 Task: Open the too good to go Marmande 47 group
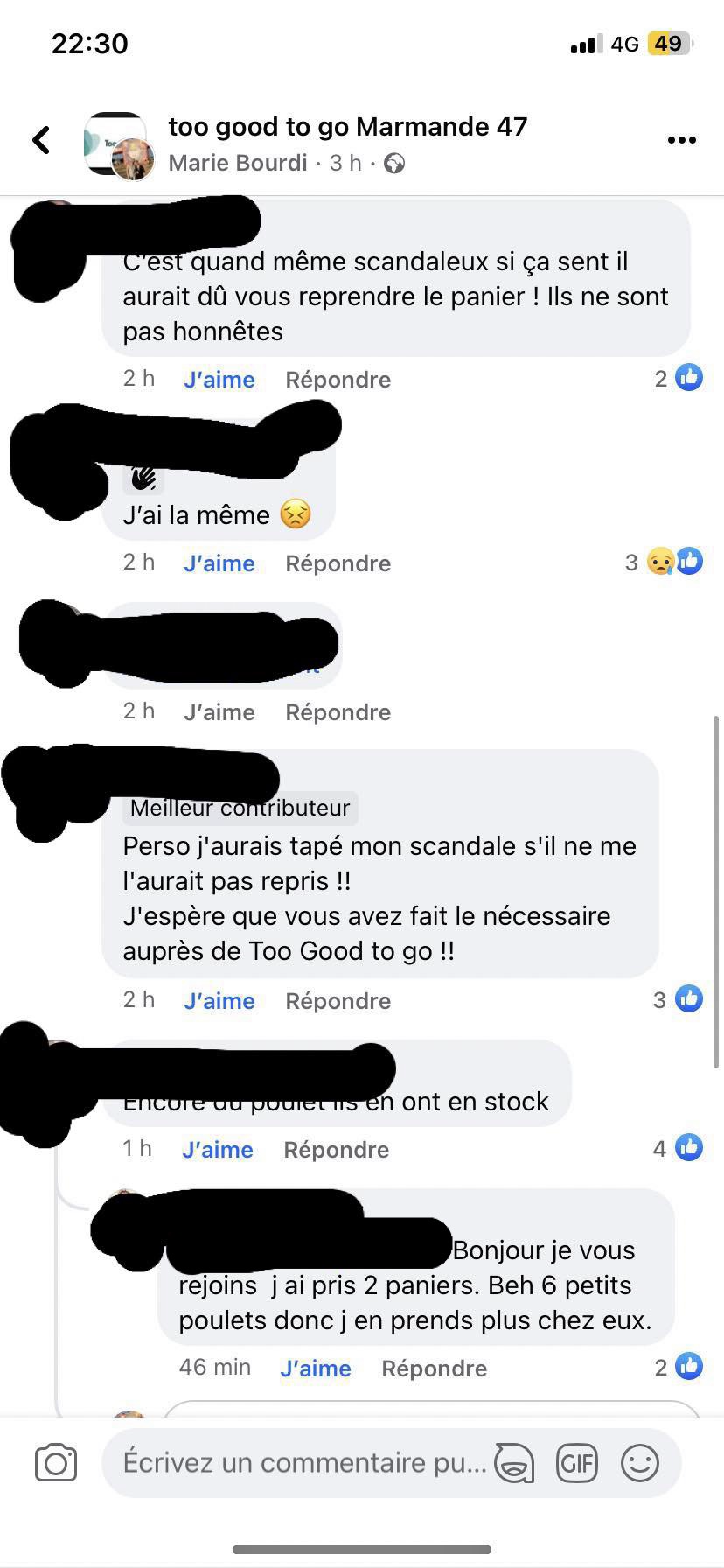pos(347,127)
